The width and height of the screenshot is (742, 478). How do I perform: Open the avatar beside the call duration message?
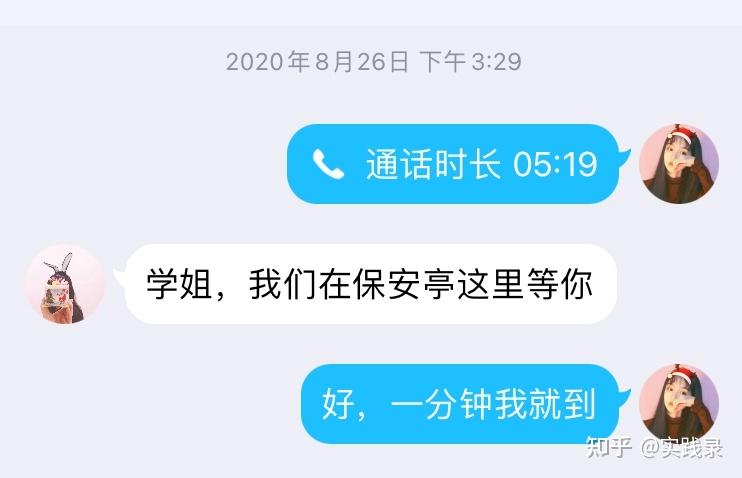tap(679, 164)
